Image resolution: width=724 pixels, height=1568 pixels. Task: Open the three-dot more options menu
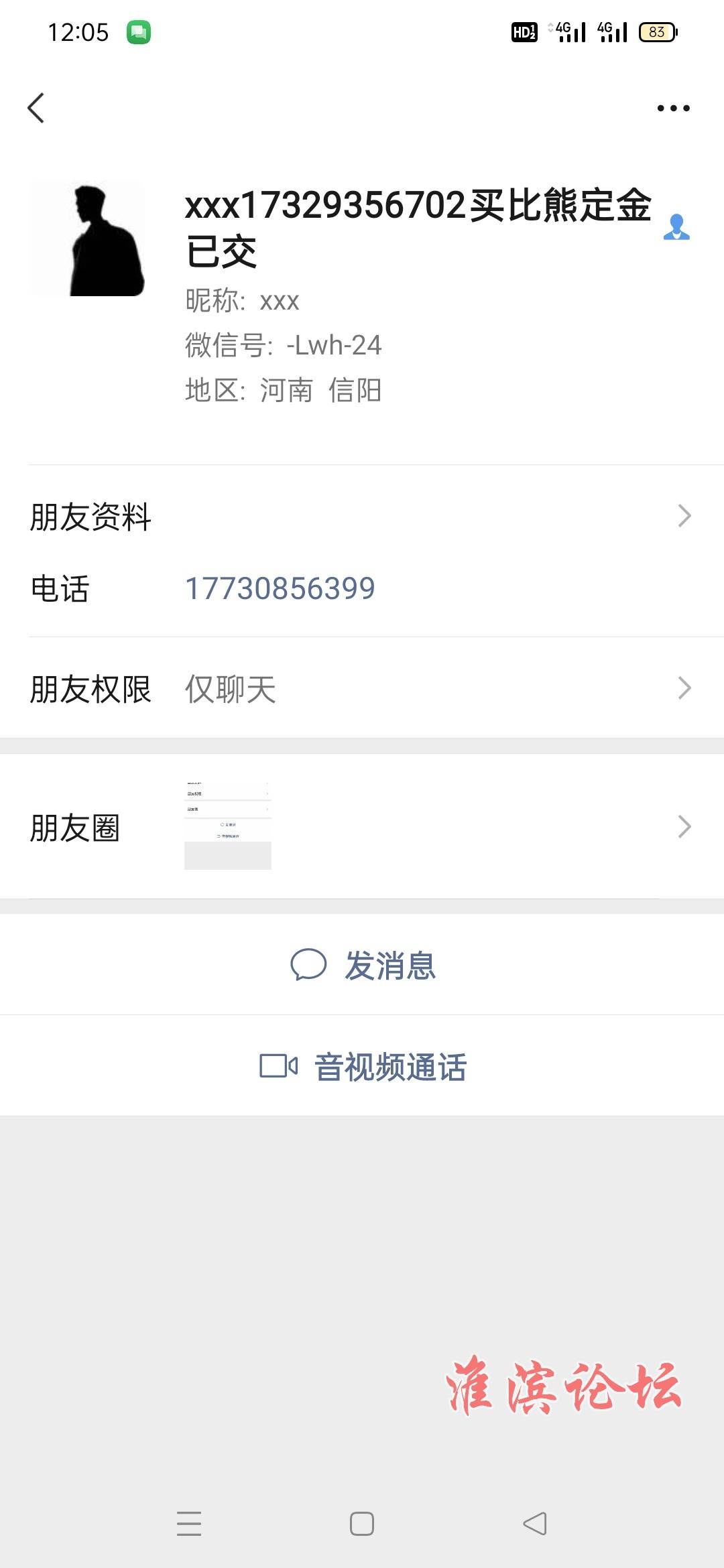pyautogui.click(x=673, y=108)
